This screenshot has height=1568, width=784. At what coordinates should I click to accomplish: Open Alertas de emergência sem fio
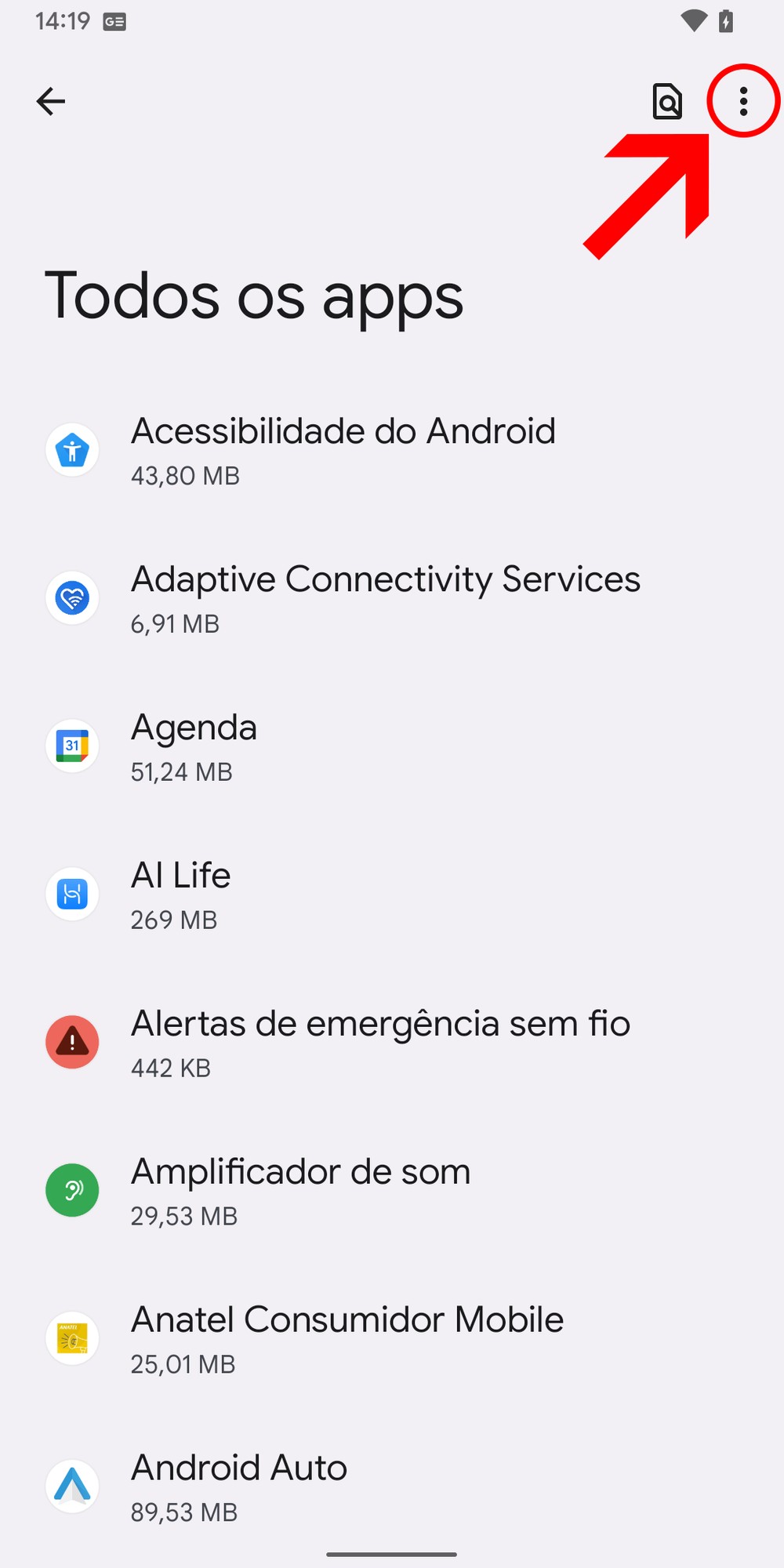point(380,1043)
